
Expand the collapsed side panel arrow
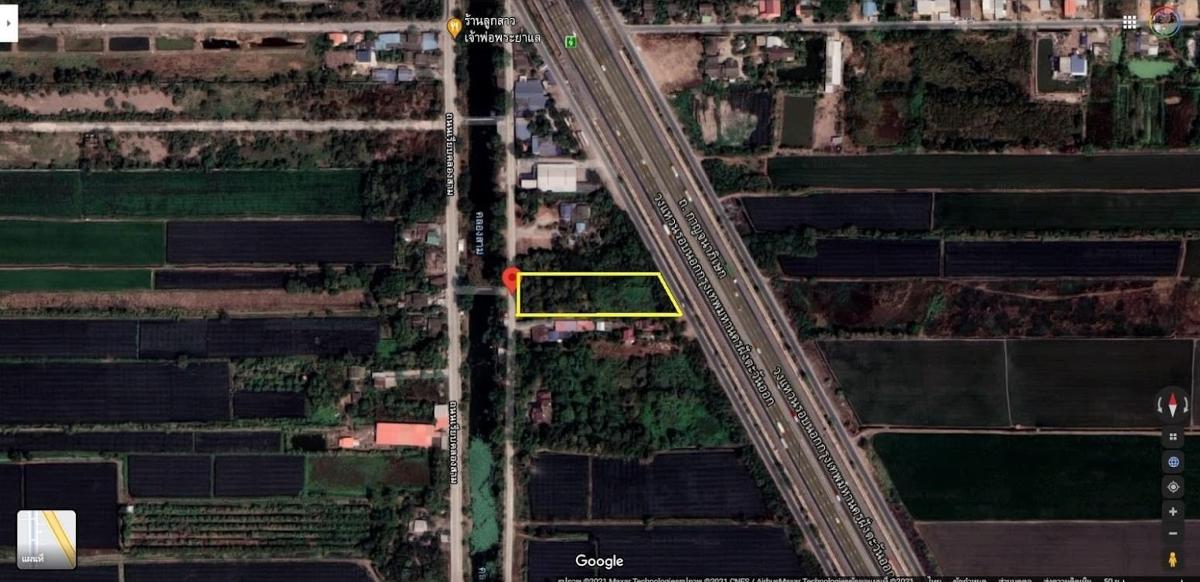(x=8, y=22)
